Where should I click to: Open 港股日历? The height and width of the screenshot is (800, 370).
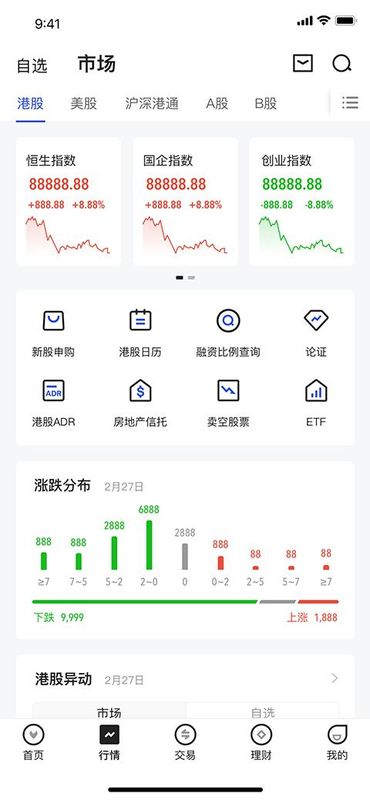[140, 333]
